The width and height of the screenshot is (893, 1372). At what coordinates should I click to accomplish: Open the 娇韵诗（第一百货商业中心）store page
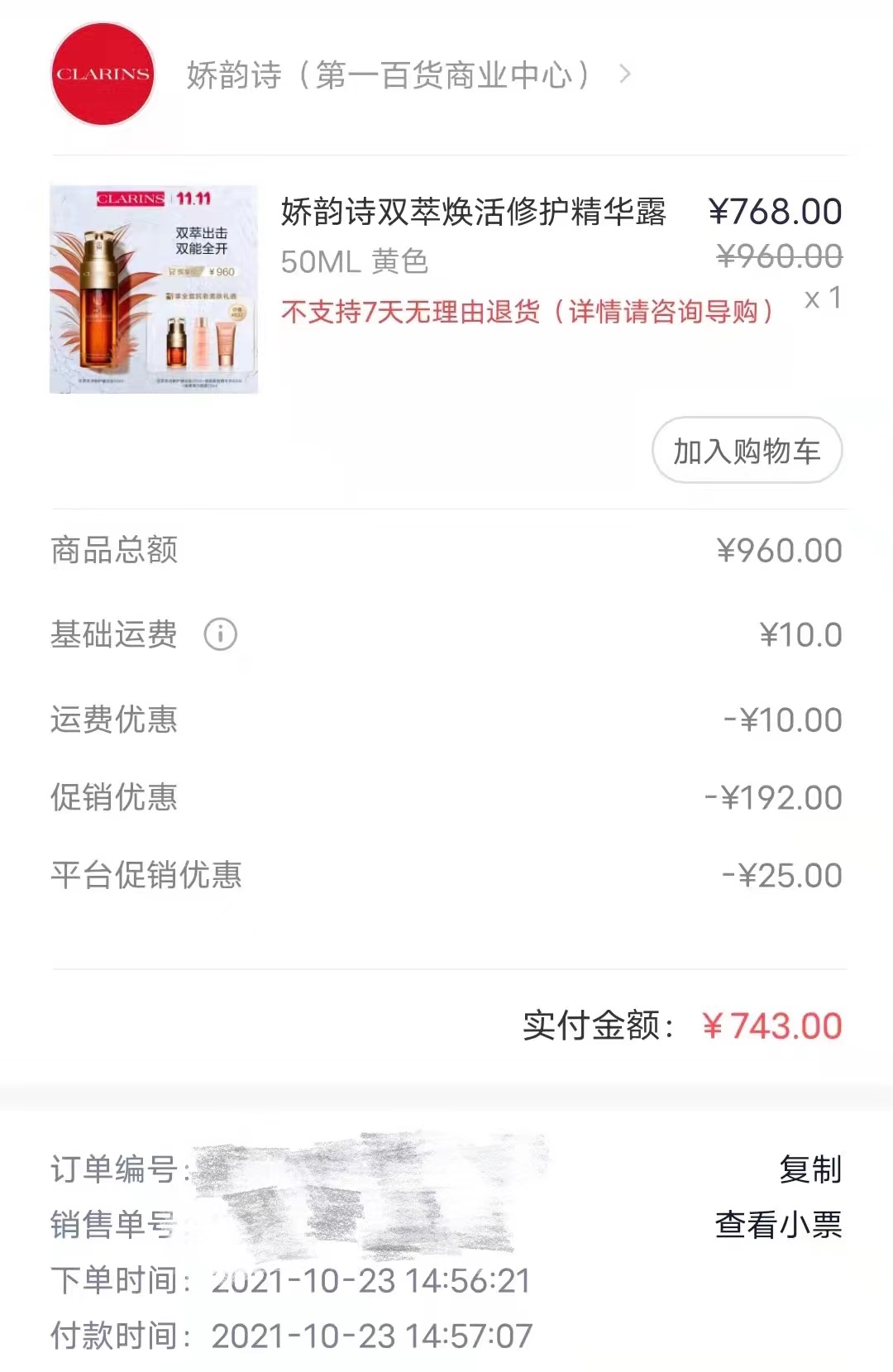[389, 74]
